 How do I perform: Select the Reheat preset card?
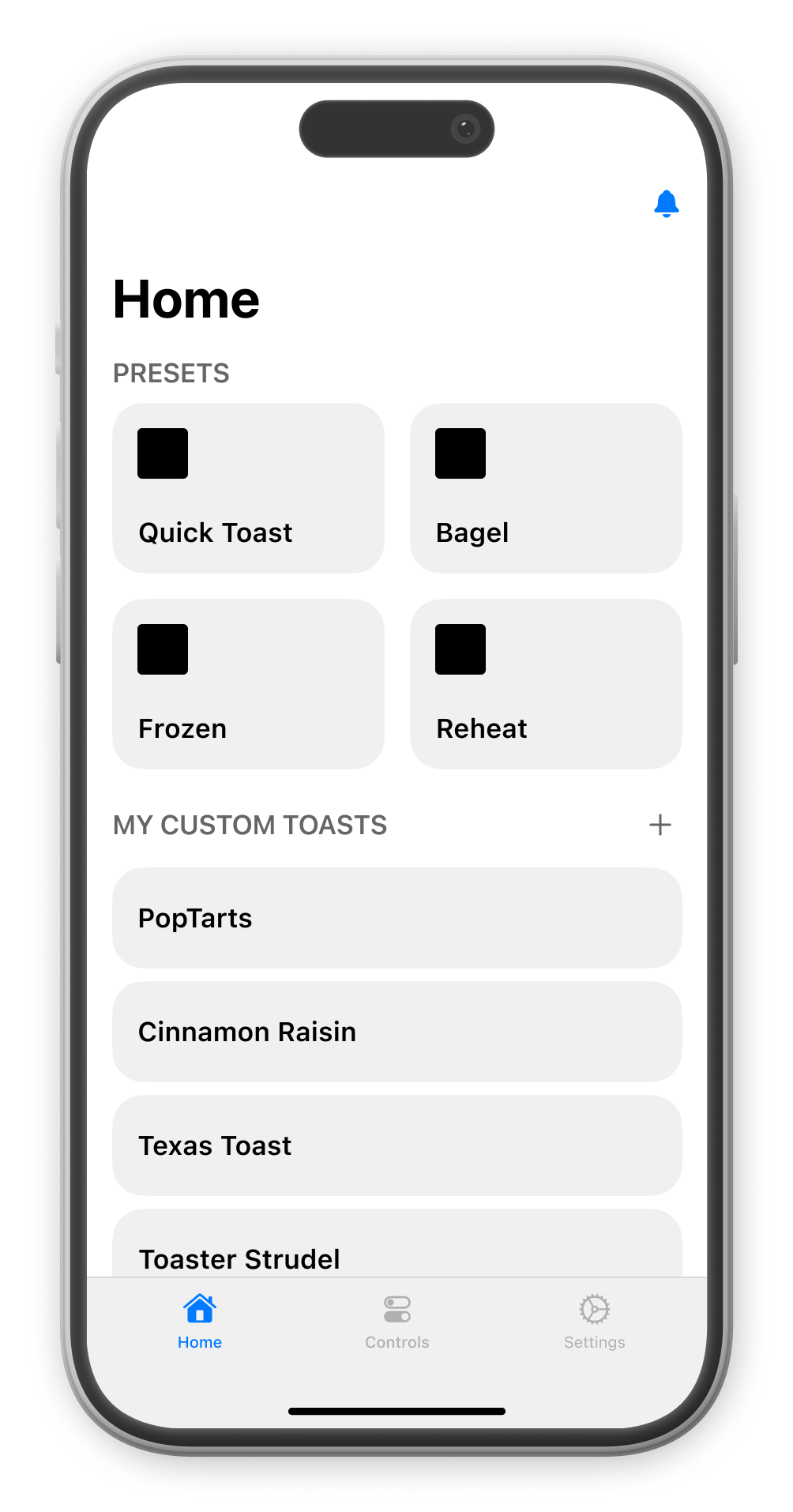tap(546, 683)
